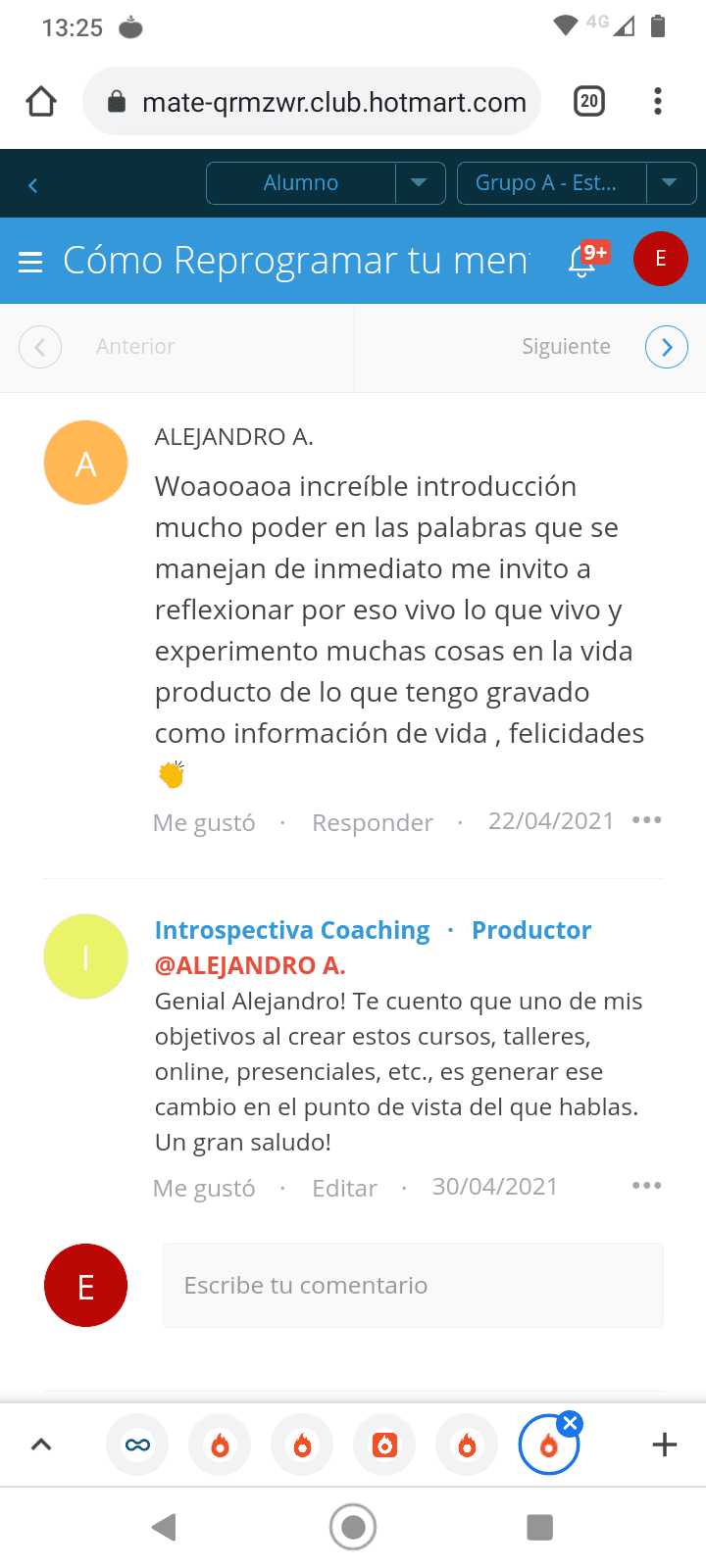
Task: Tap the back chevron in the dark header
Action: point(32,184)
